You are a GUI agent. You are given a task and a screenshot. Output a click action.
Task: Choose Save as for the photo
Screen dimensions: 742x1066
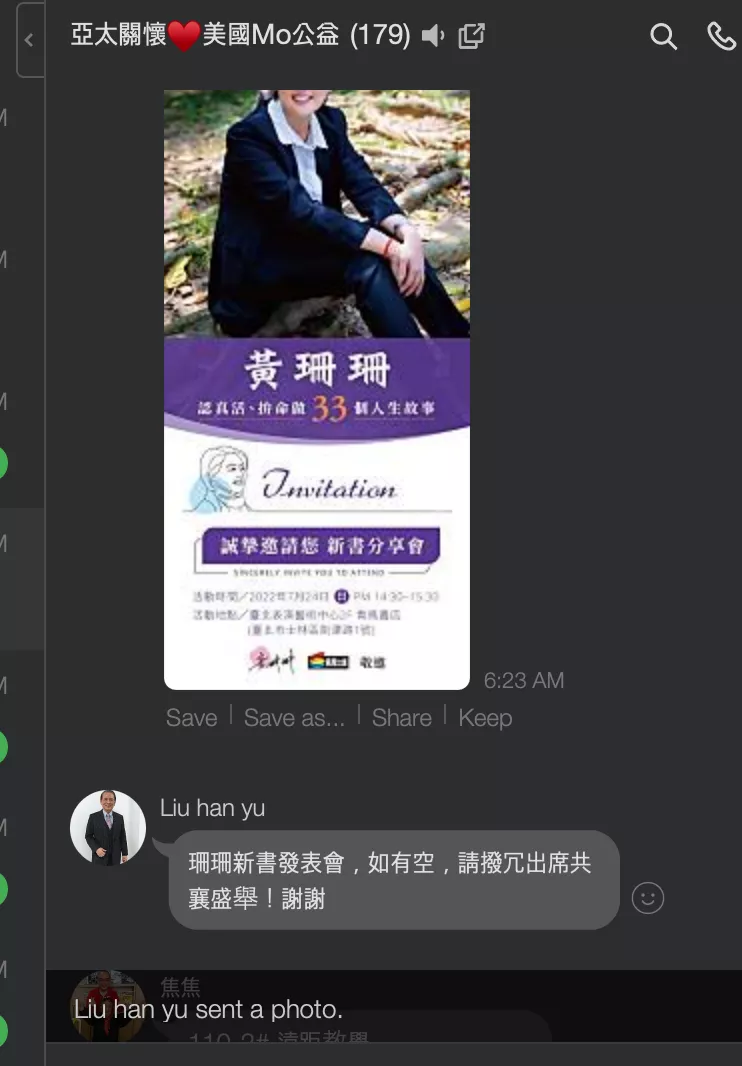point(294,718)
